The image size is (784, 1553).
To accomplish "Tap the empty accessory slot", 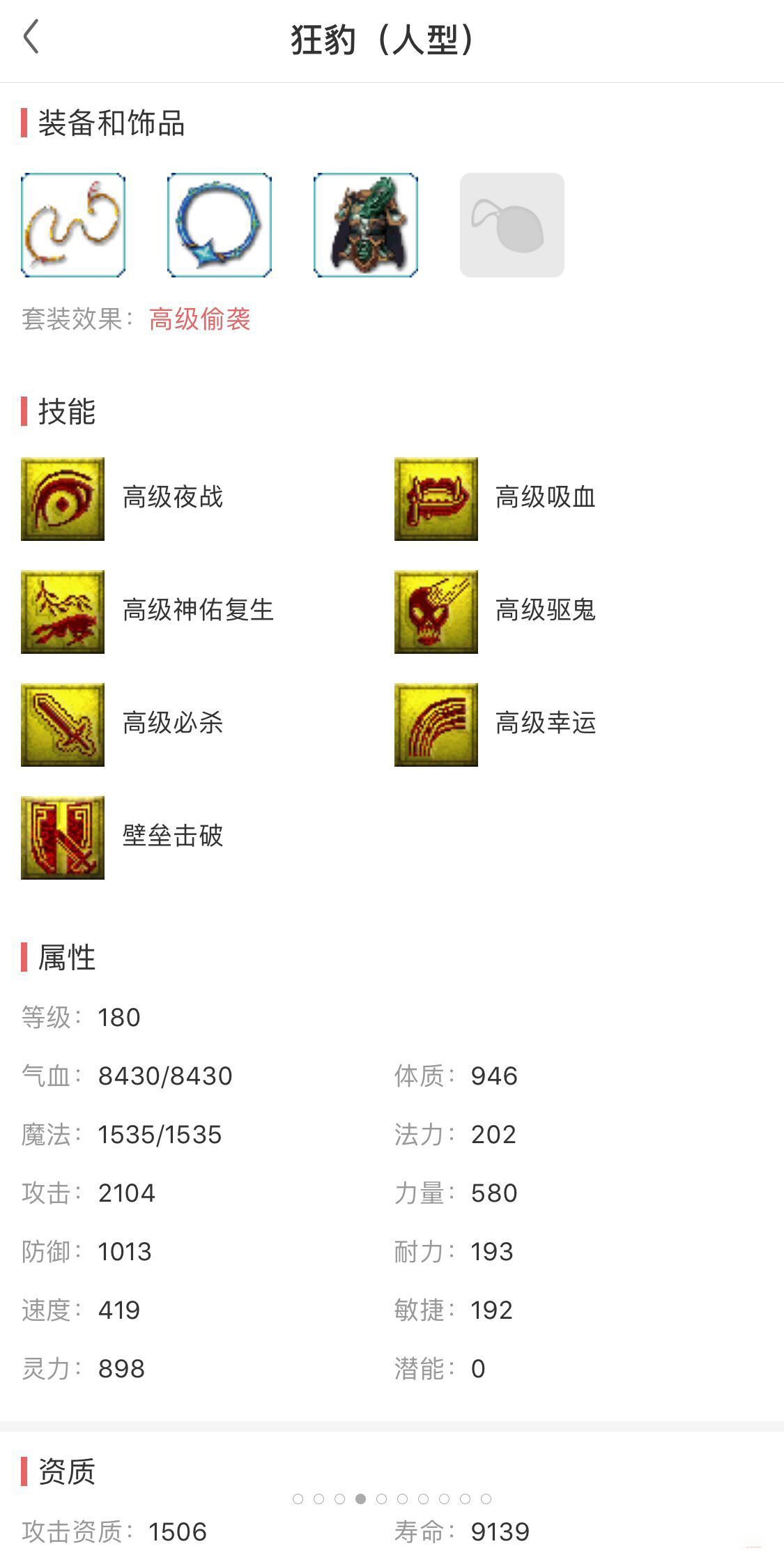I will coord(512,225).
